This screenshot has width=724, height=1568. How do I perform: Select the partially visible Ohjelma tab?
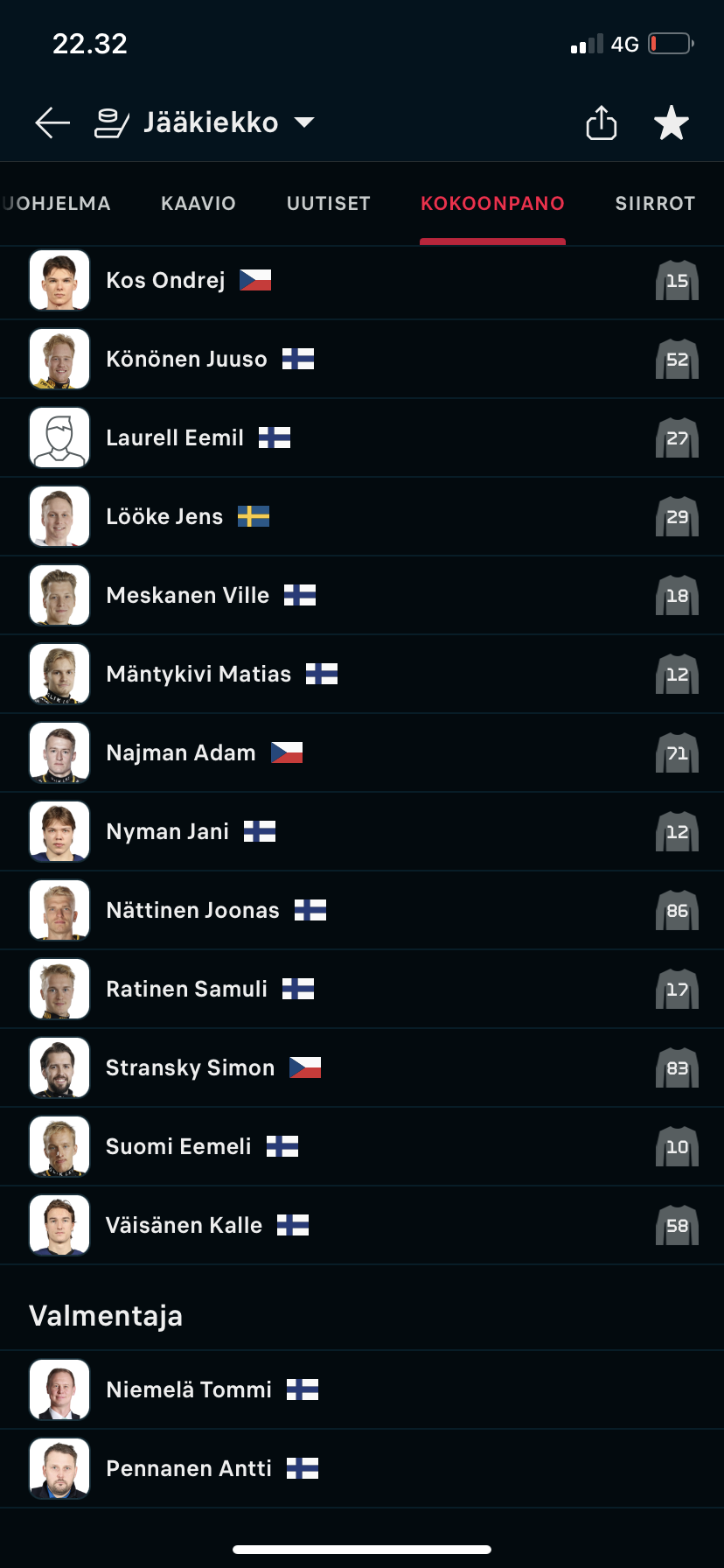[x=56, y=203]
